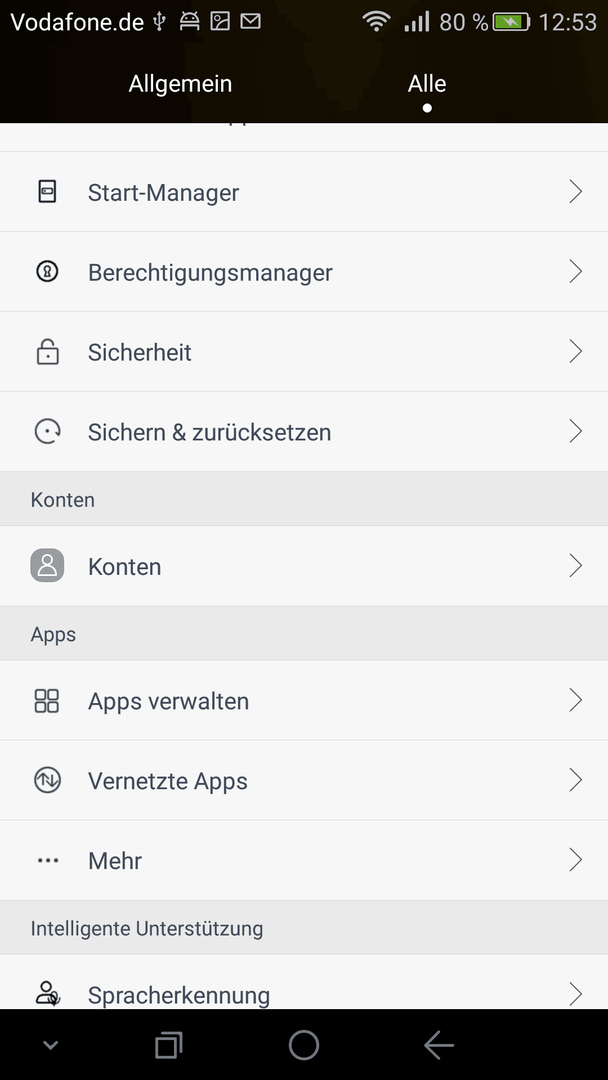Open Apps verwalten

[x=304, y=700]
